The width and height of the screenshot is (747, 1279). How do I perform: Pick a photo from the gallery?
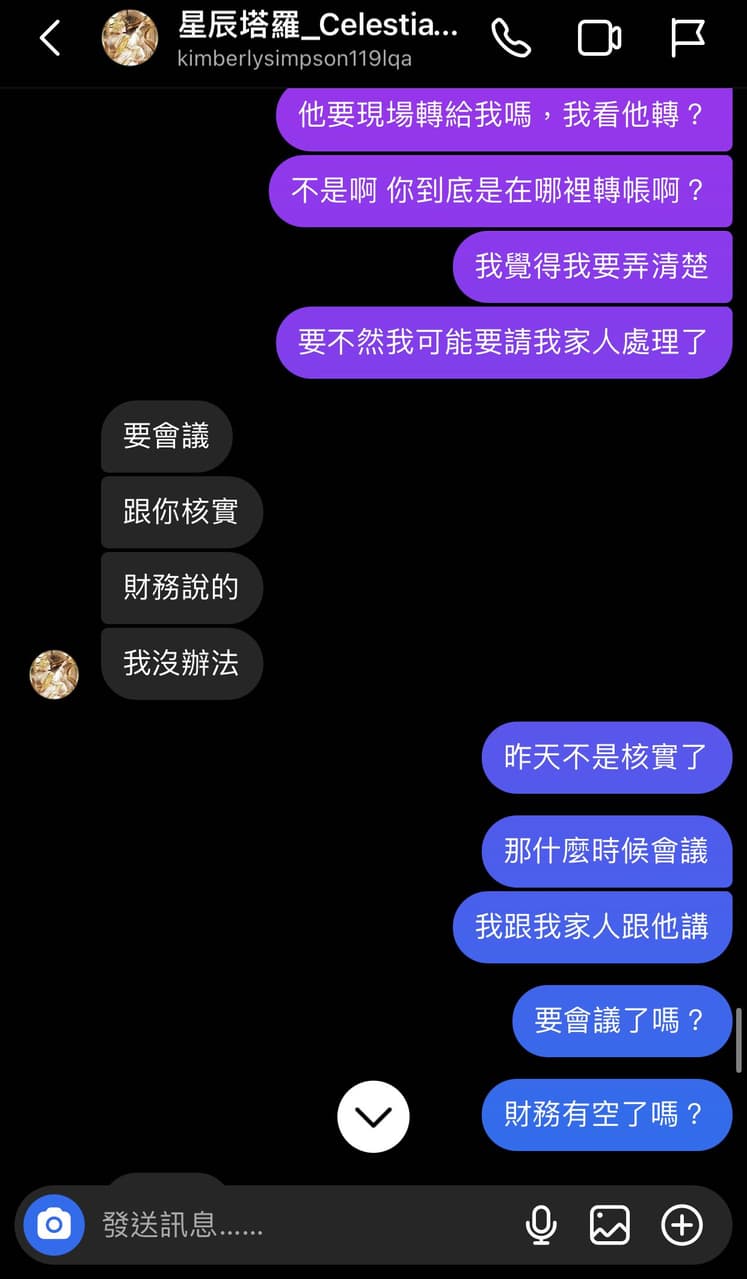610,1225
